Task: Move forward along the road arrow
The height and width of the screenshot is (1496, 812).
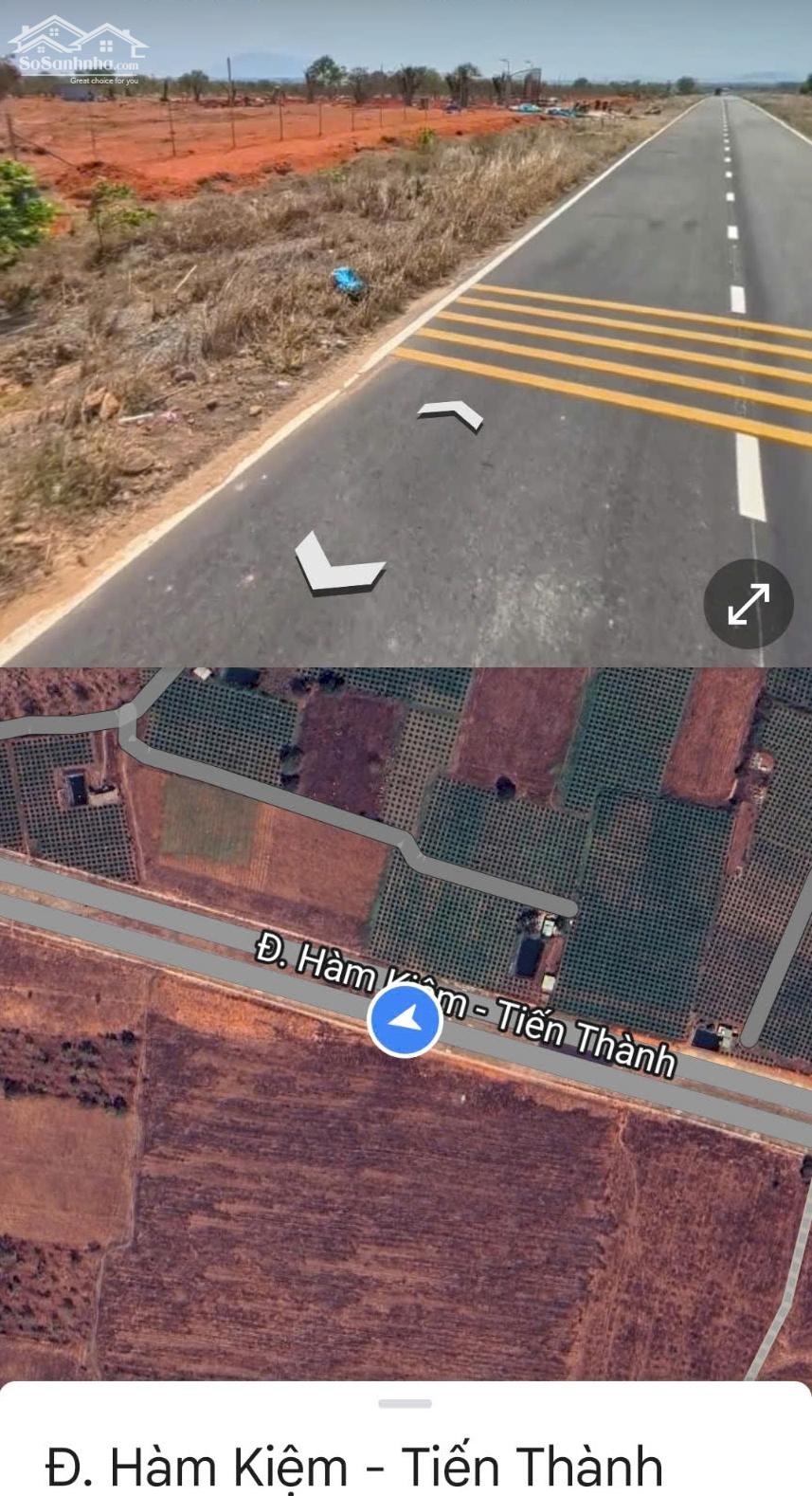Action: coord(451,413)
